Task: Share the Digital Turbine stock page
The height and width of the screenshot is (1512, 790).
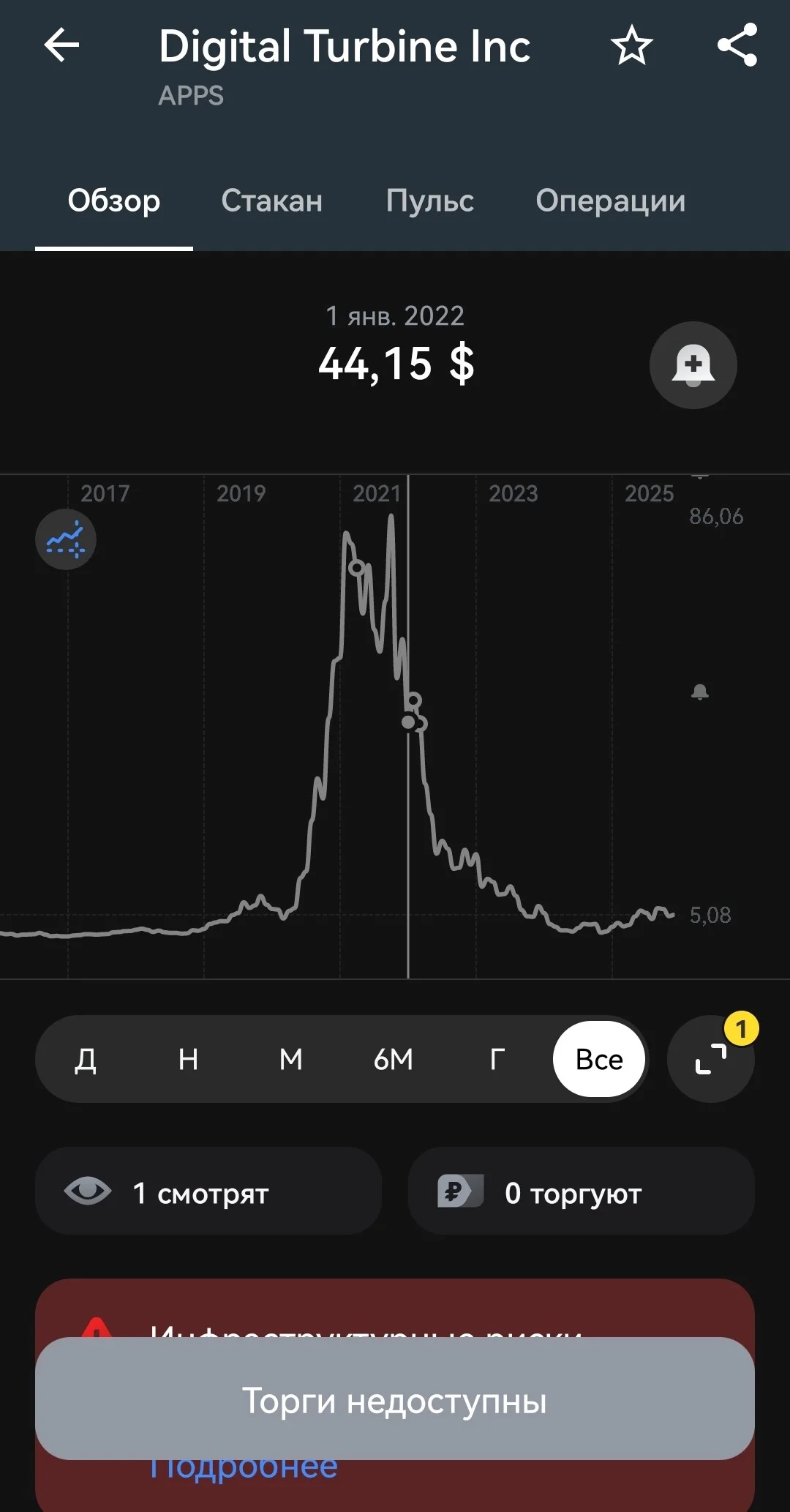Action: point(737,45)
